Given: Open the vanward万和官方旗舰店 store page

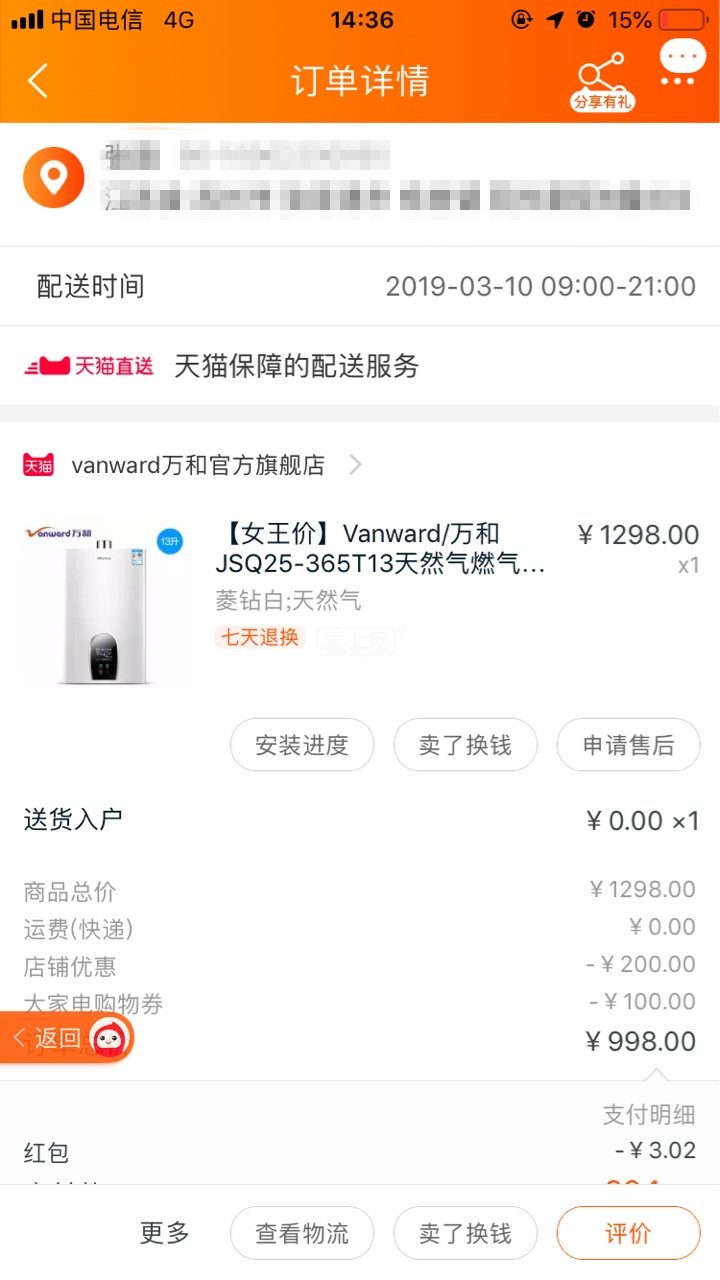Looking at the screenshot, I should point(198,465).
